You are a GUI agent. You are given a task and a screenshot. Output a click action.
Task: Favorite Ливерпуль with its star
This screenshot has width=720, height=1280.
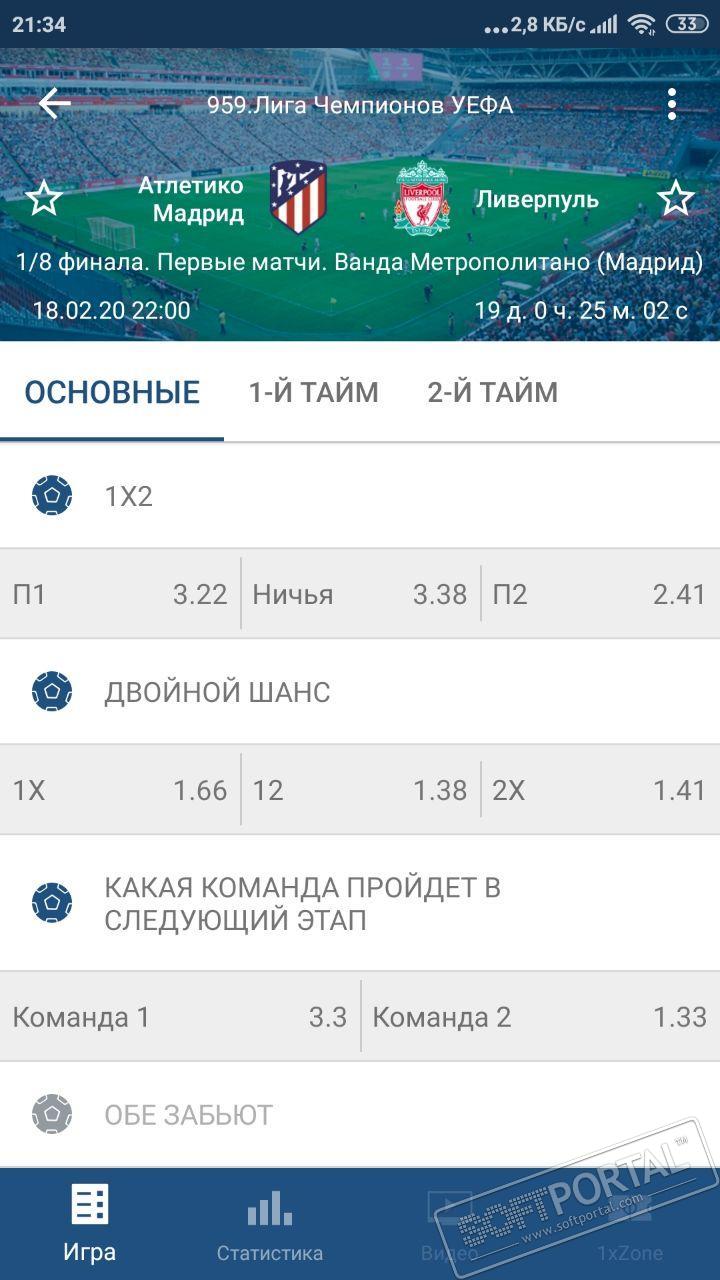676,198
